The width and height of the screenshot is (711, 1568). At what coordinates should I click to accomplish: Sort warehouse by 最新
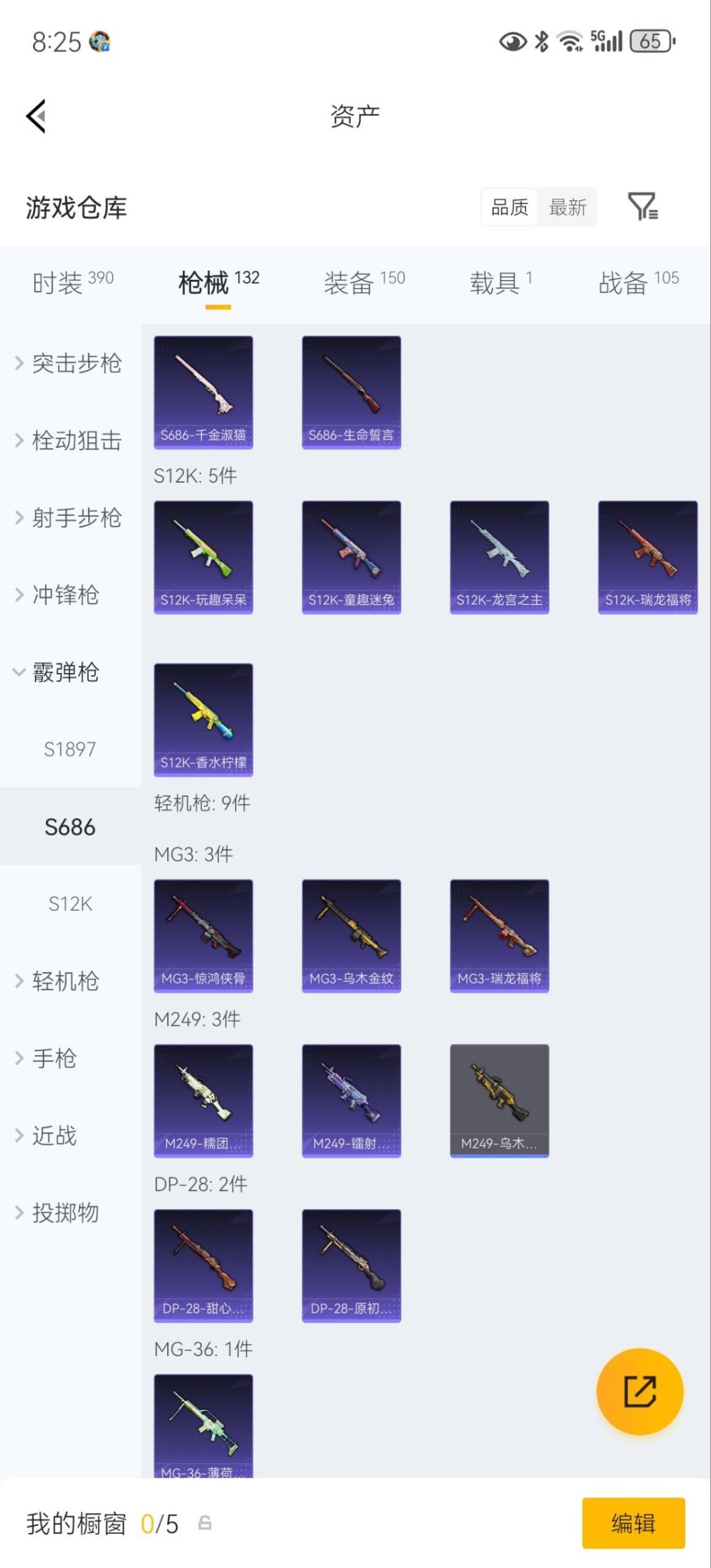[x=567, y=207]
